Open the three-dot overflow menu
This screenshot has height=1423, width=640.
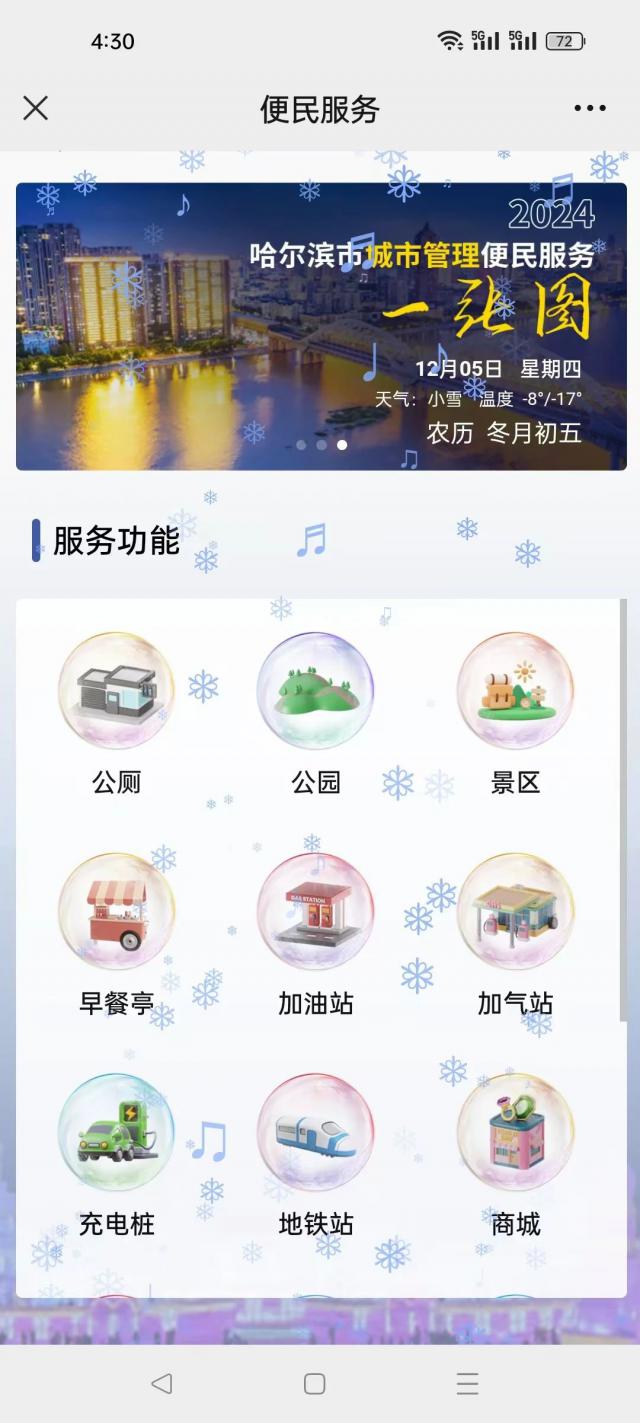click(x=589, y=108)
